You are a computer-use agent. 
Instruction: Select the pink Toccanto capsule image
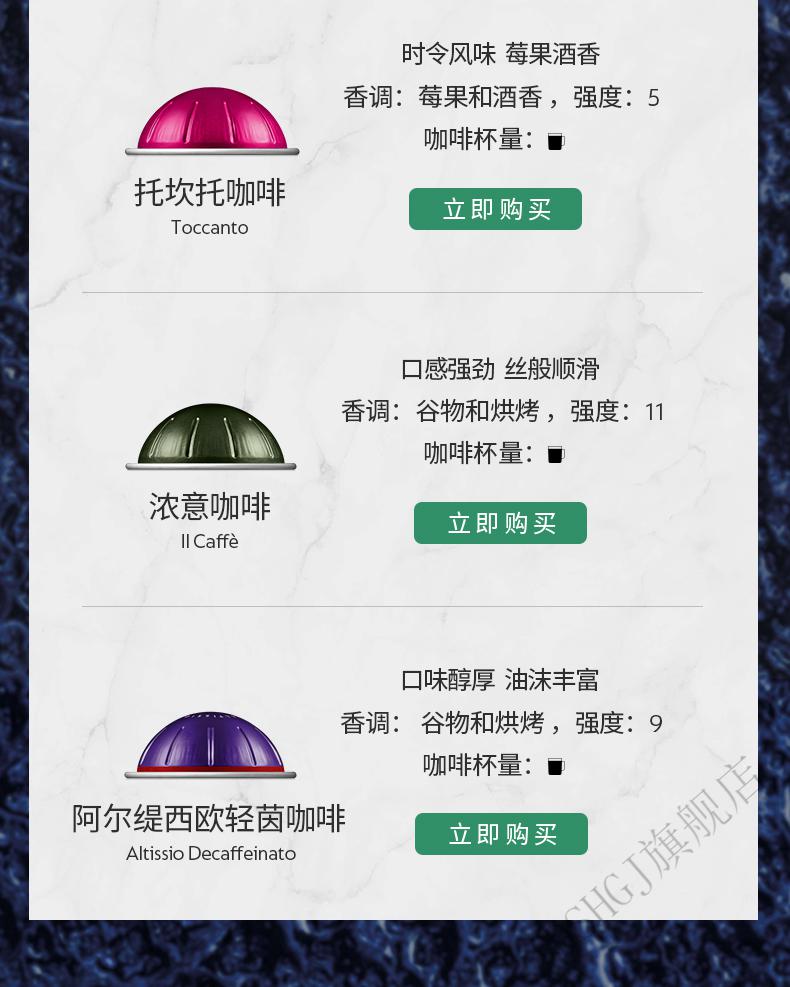pyautogui.click(x=210, y=120)
